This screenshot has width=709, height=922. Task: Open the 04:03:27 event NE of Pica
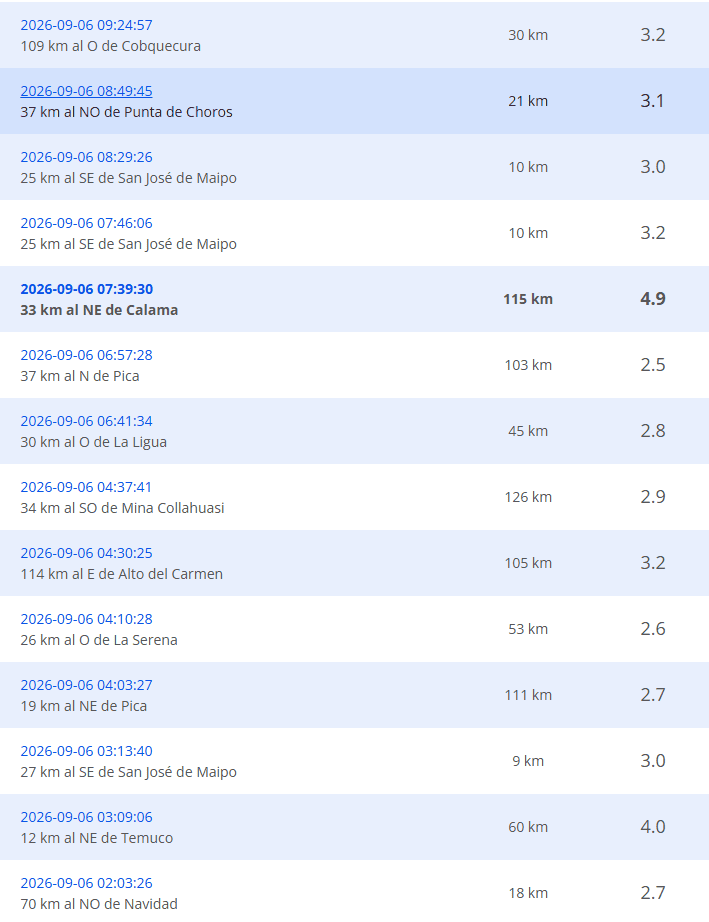point(86,685)
